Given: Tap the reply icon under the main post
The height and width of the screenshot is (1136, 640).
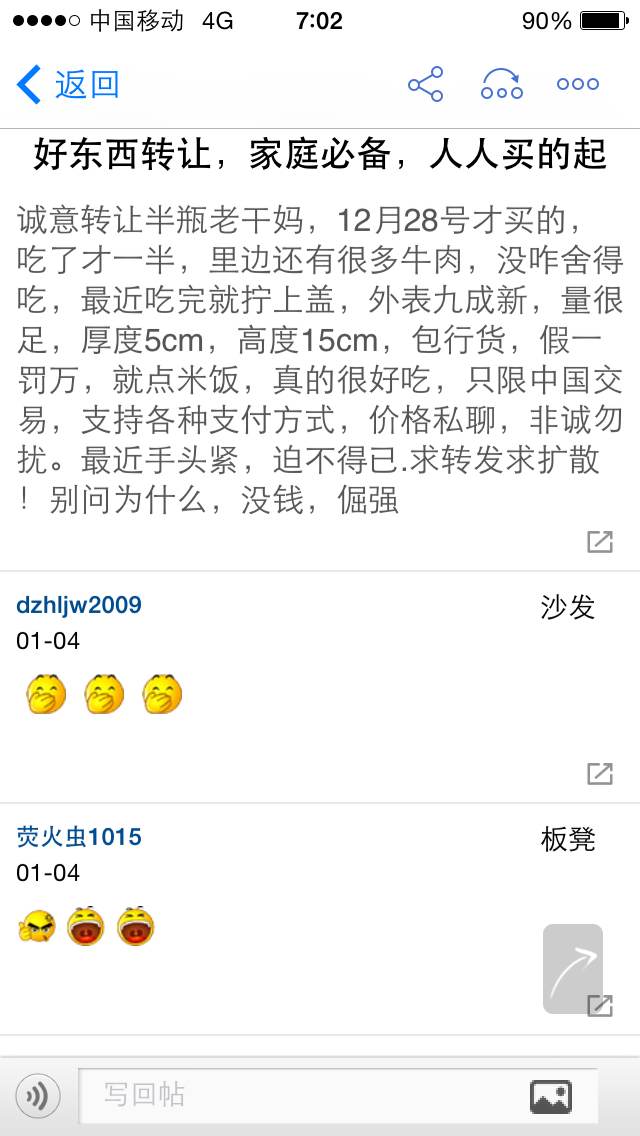Looking at the screenshot, I should click(x=599, y=541).
